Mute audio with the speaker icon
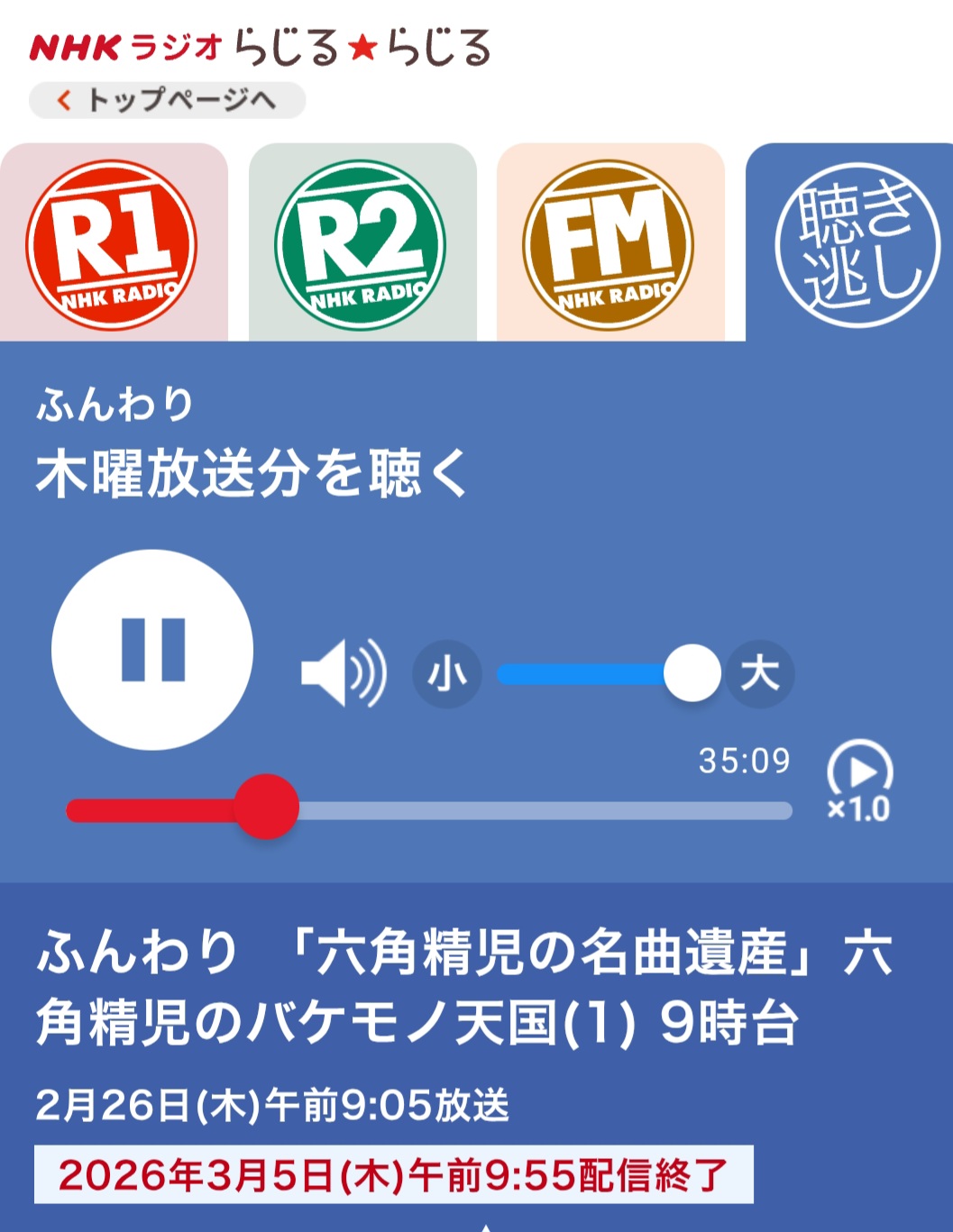The width and height of the screenshot is (953, 1232). (344, 673)
